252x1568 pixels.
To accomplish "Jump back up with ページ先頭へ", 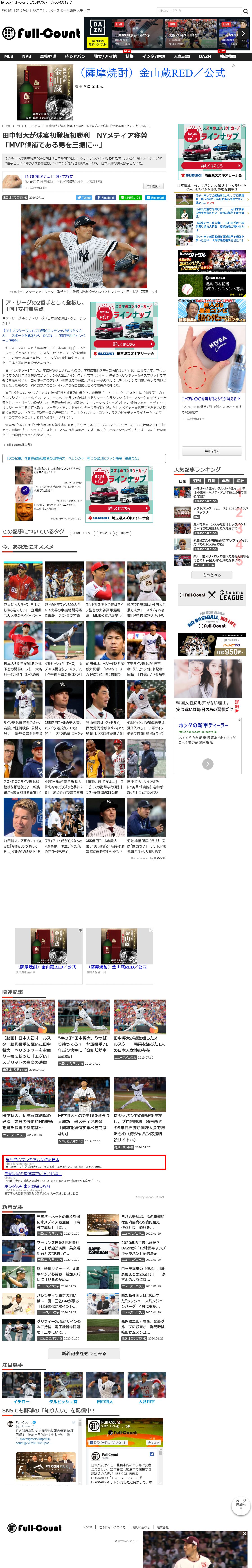I will pos(241,1505).
